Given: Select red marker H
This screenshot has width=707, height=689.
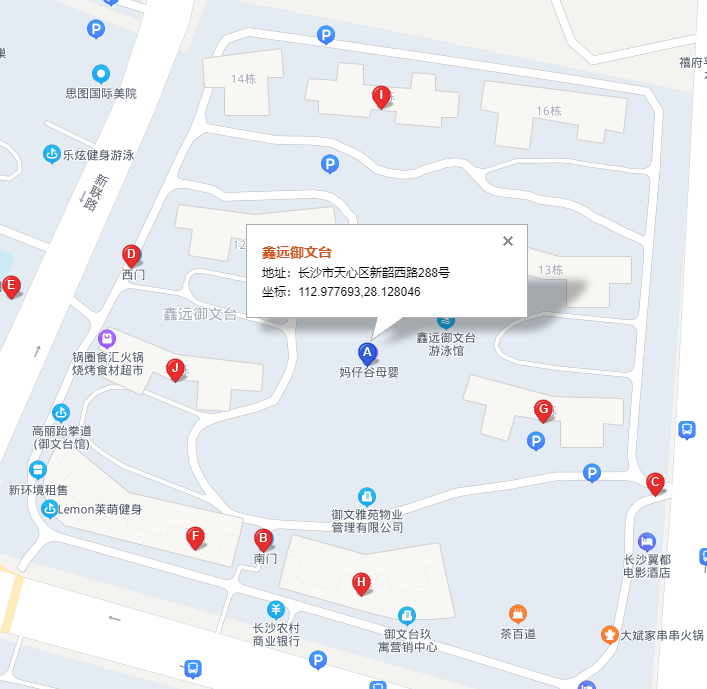Looking at the screenshot, I should (361, 582).
